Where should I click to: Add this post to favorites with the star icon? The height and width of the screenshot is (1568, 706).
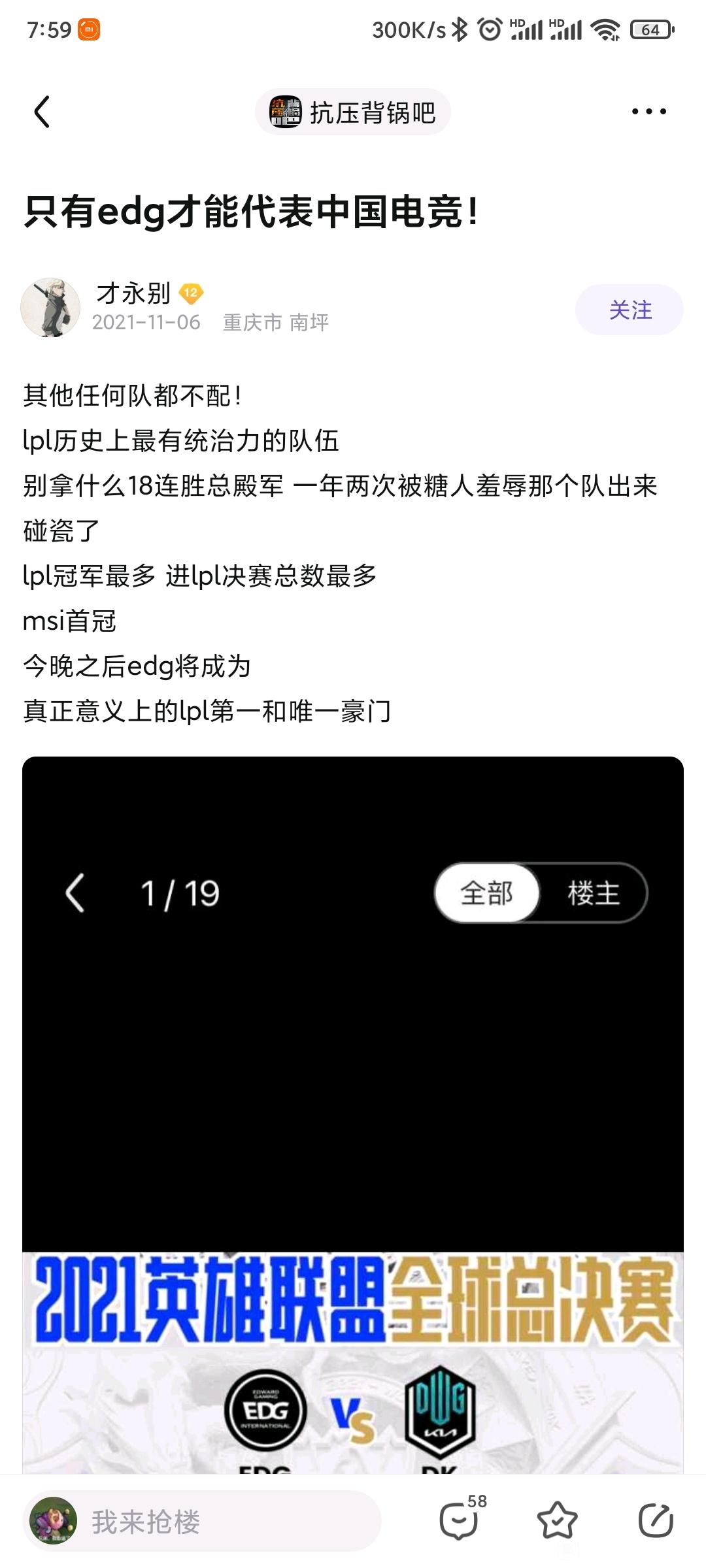click(557, 1520)
